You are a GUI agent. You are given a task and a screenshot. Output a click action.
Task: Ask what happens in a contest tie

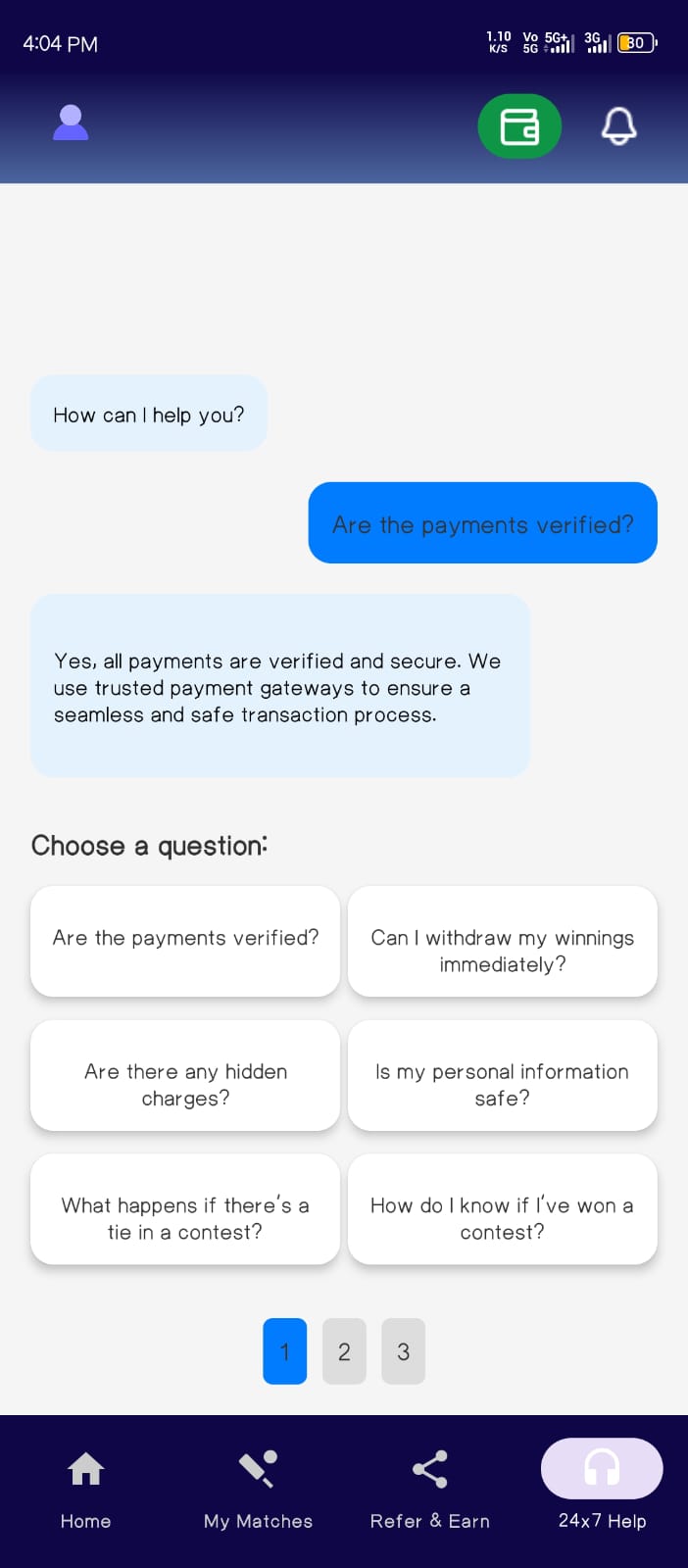[x=185, y=1208]
